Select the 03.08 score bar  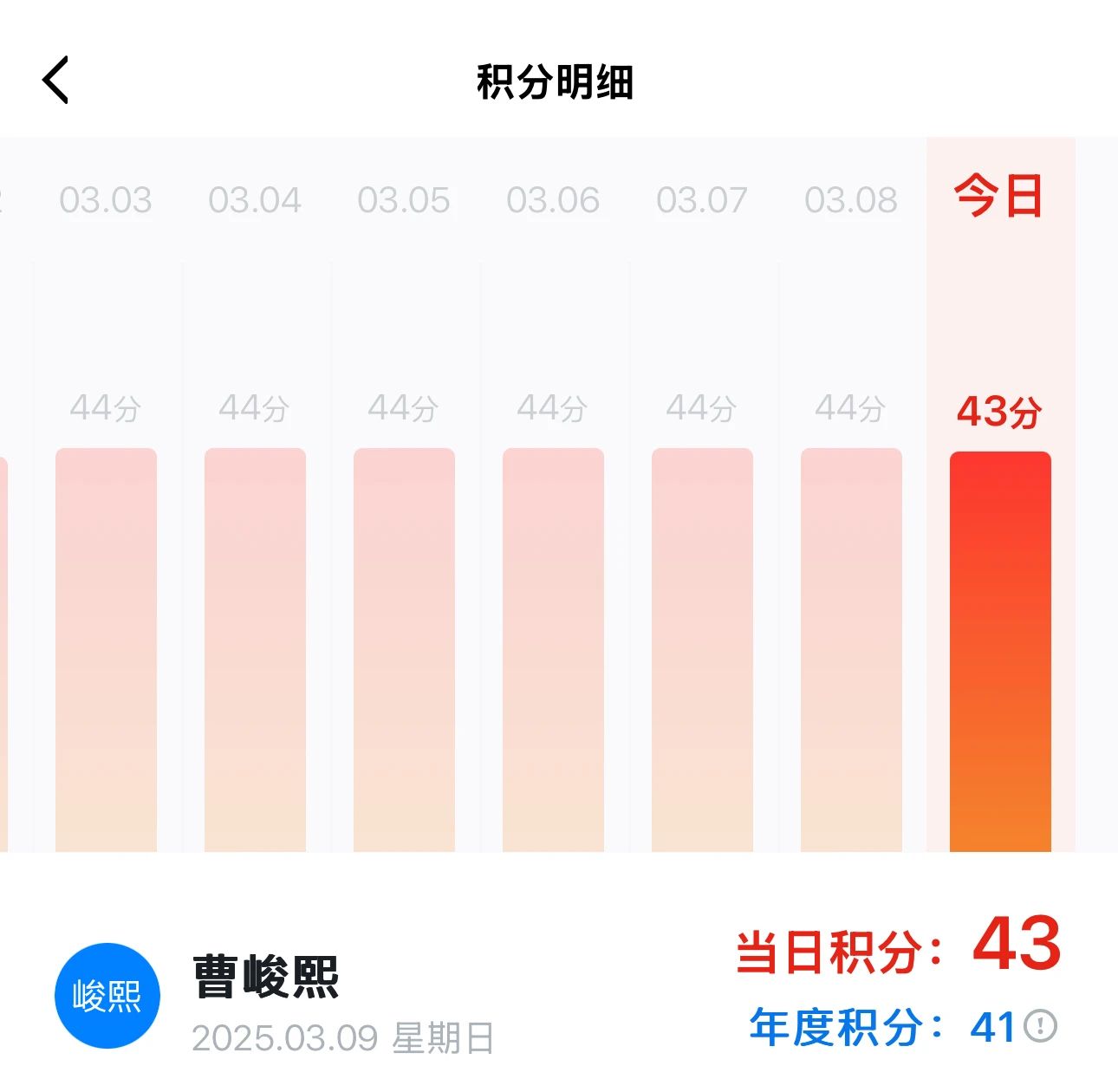(x=851, y=650)
